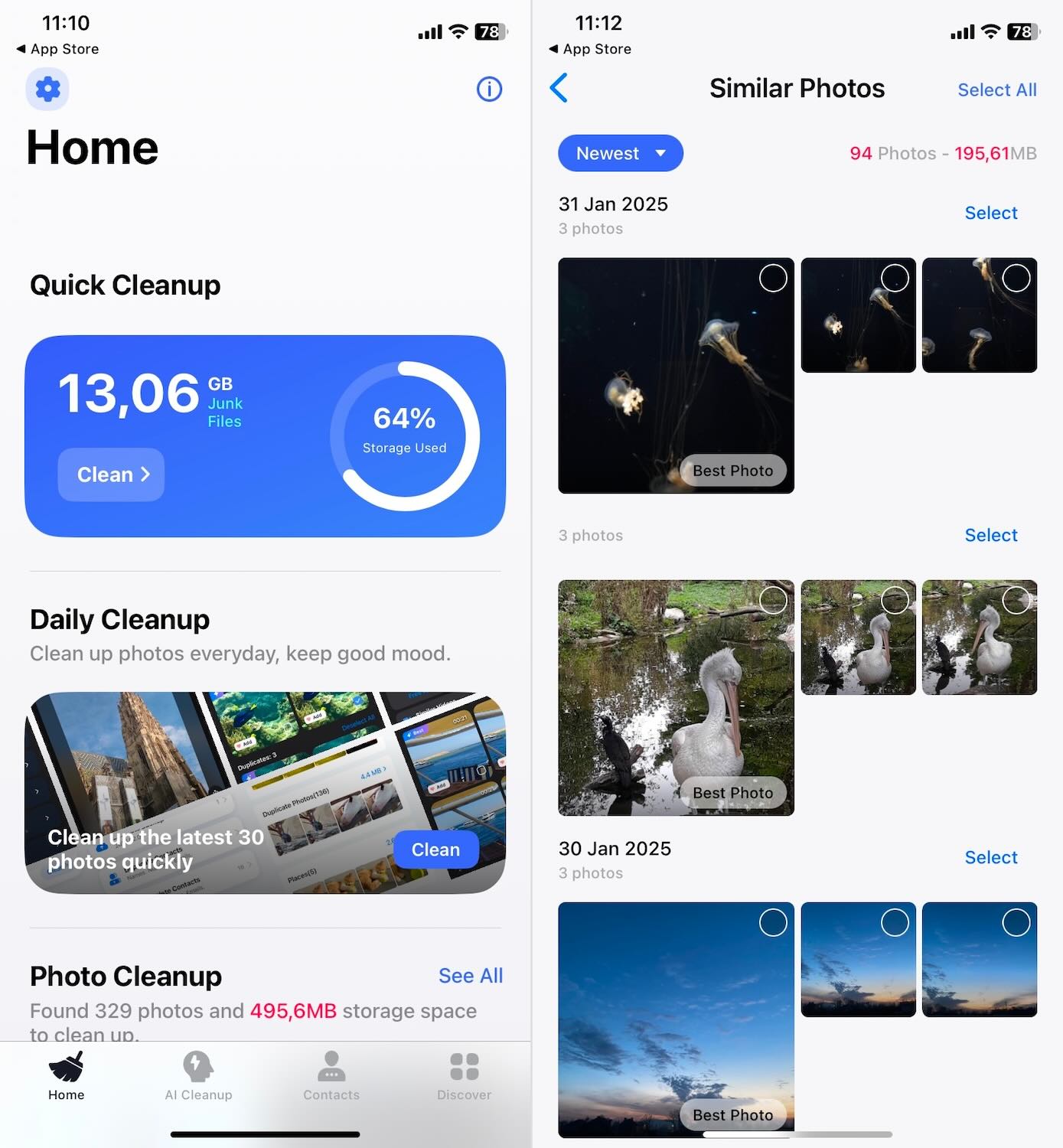Select the 31 Jan 2025 photo group
The width and height of the screenshot is (1063, 1148).
tap(990, 213)
